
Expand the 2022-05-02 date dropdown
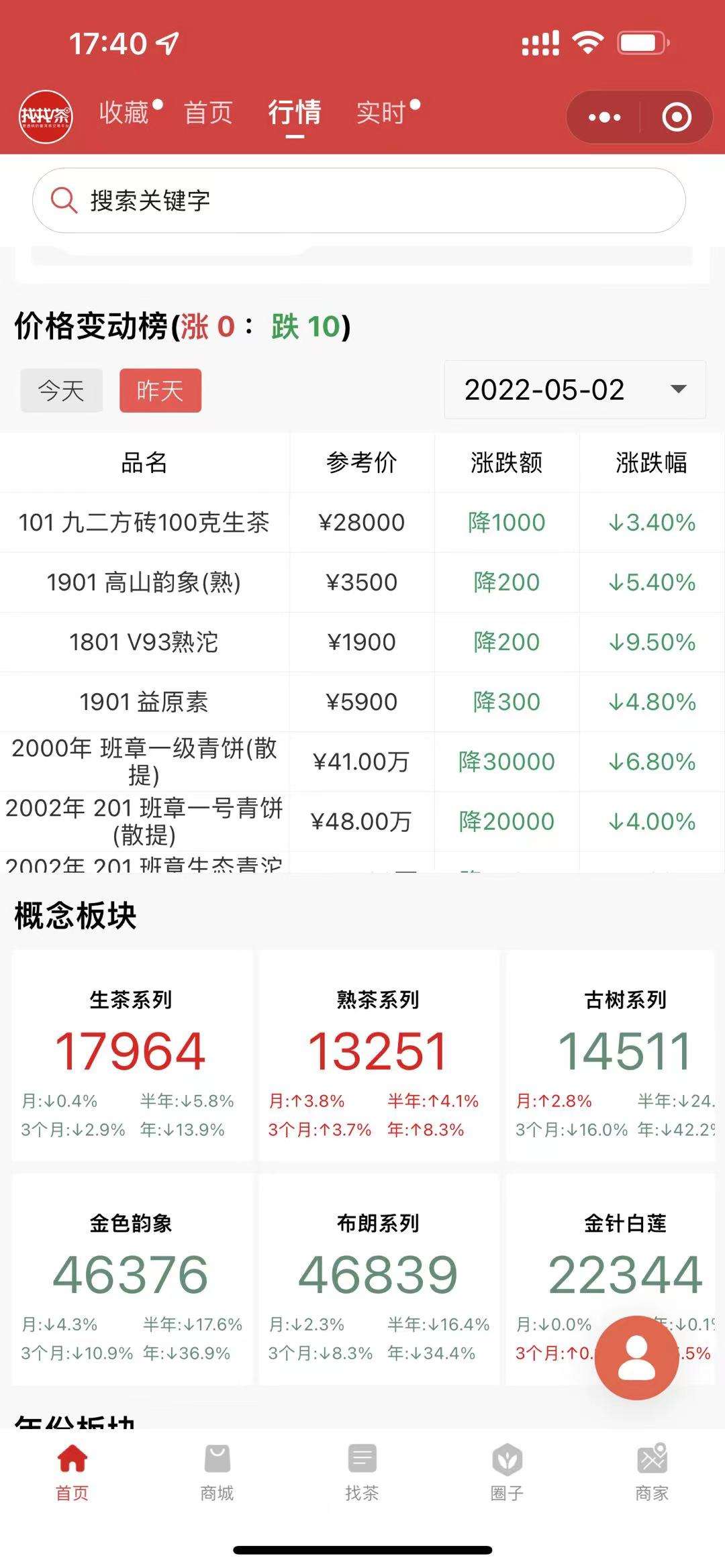point(575,389)
